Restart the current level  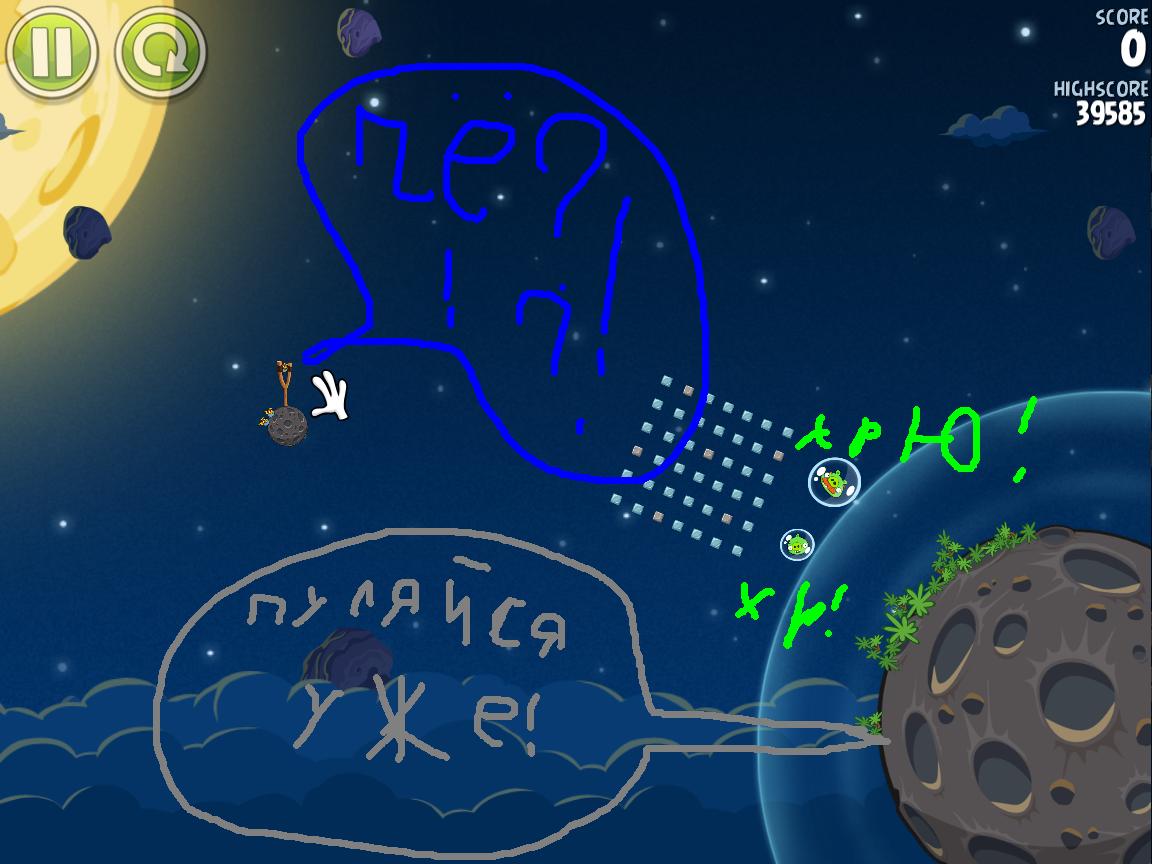pos(160,53)
